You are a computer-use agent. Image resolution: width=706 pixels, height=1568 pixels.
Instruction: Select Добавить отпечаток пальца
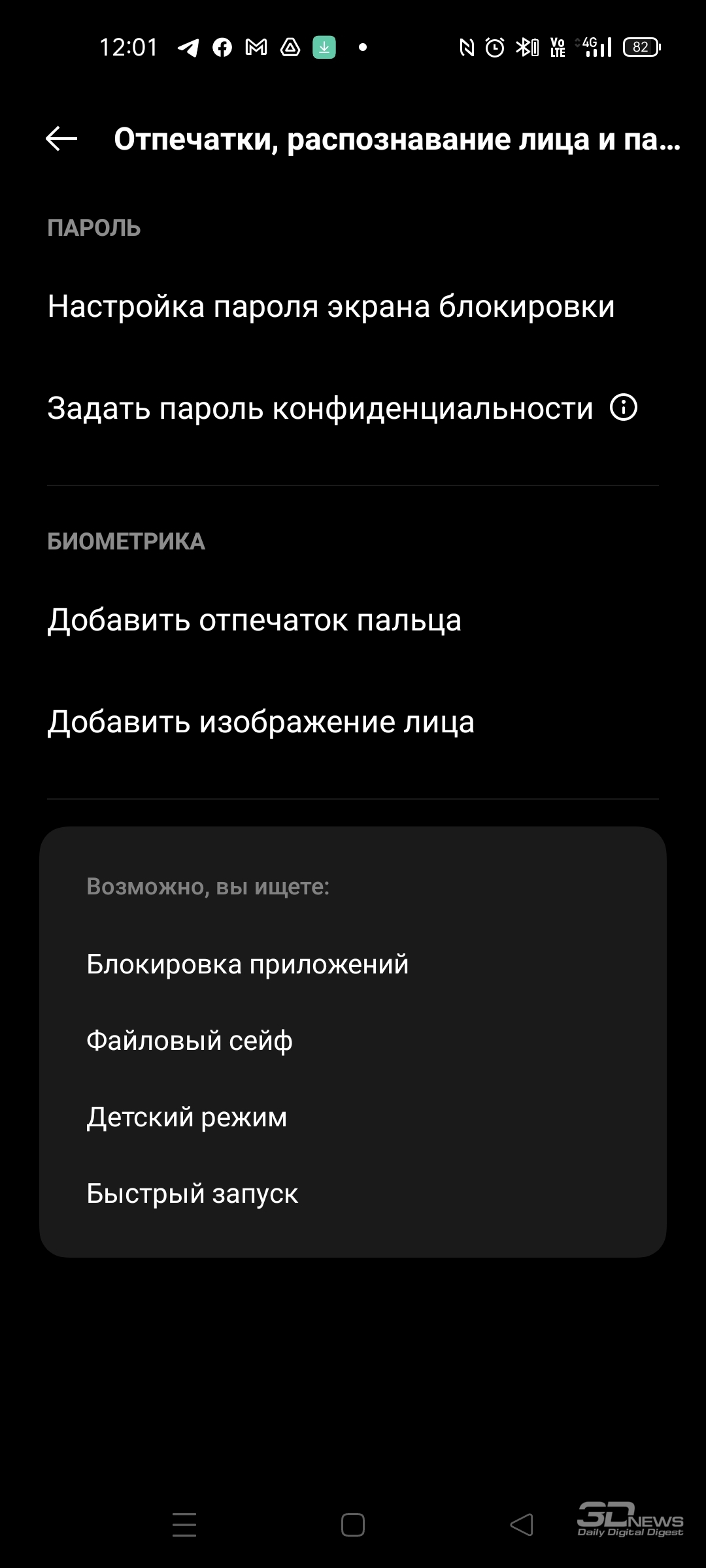[353, 619]
